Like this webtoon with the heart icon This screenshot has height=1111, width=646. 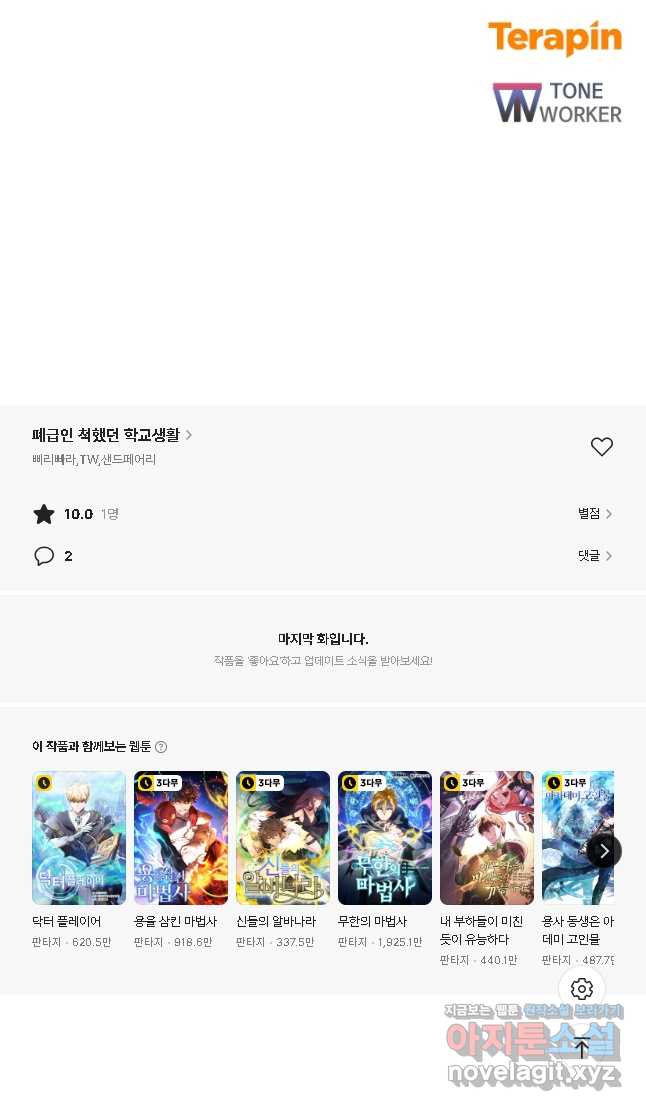(x=601, y=447)
